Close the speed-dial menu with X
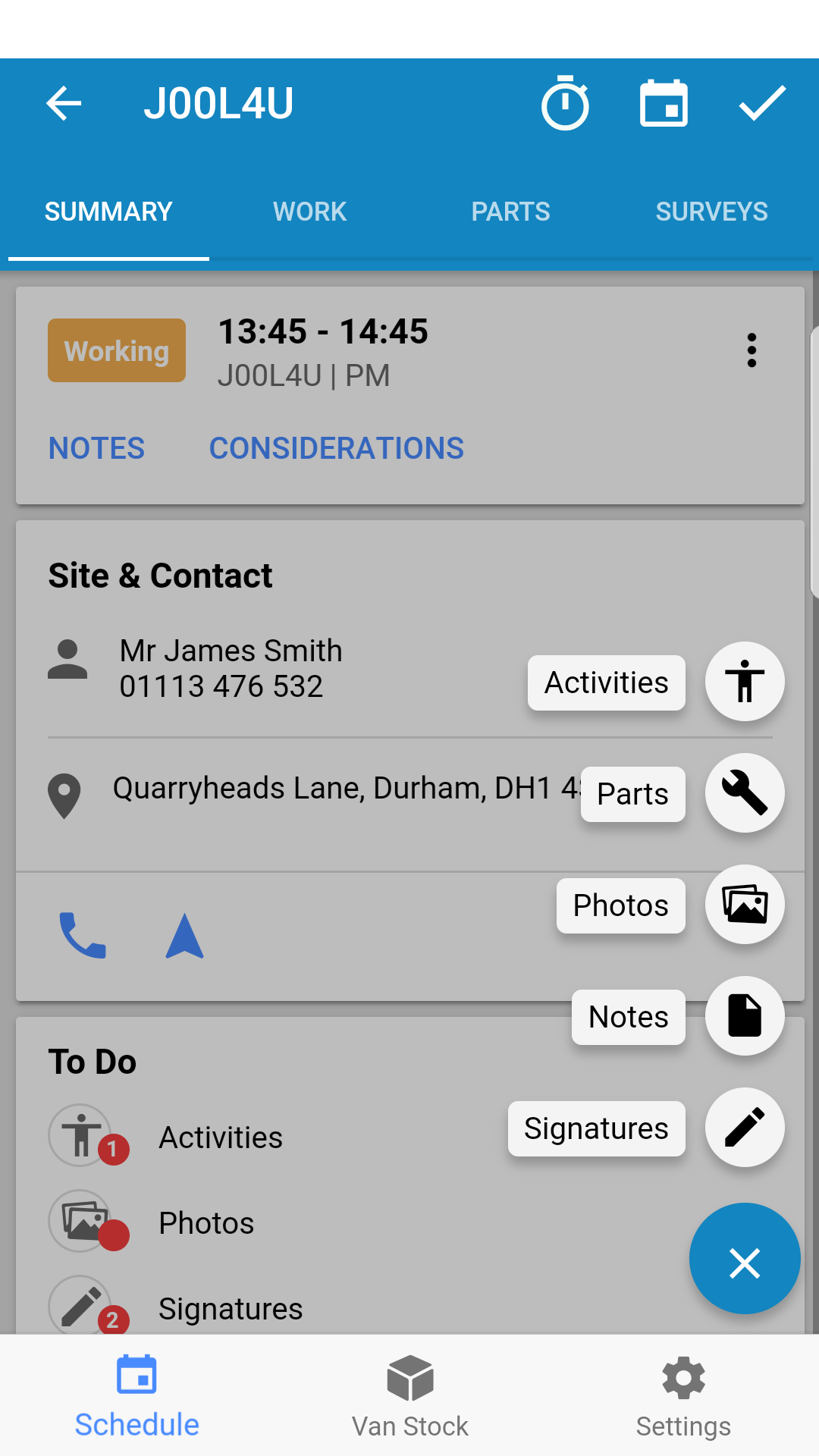This screenshot has height=1456, width=819. point(745,1259)
